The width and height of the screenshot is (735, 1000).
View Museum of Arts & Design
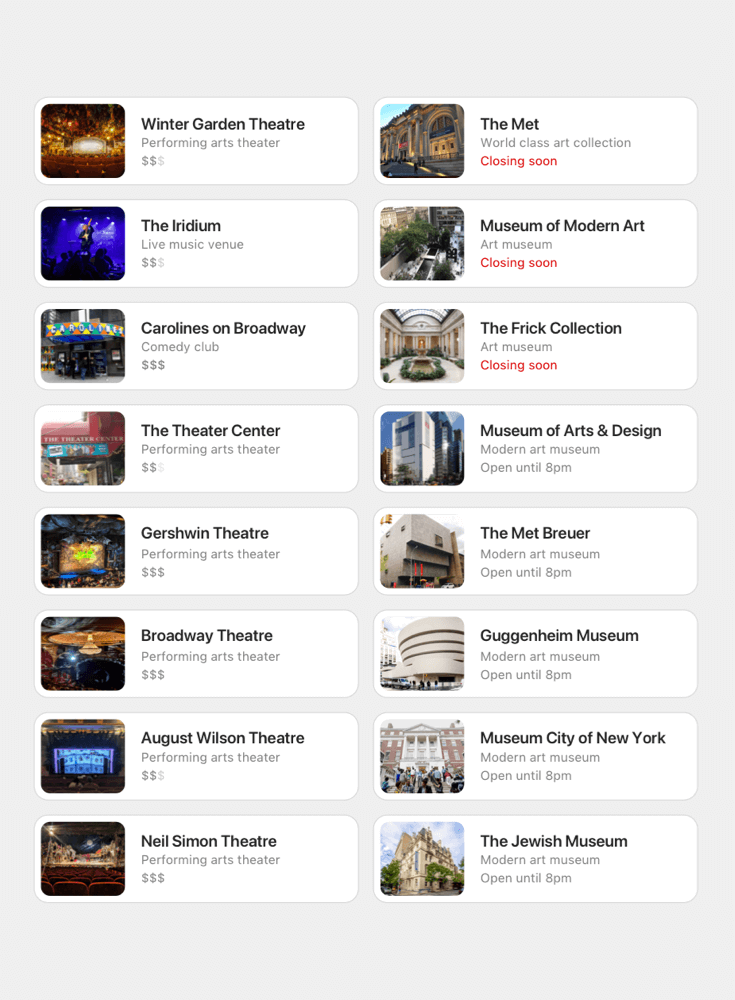tap(535, 448)
